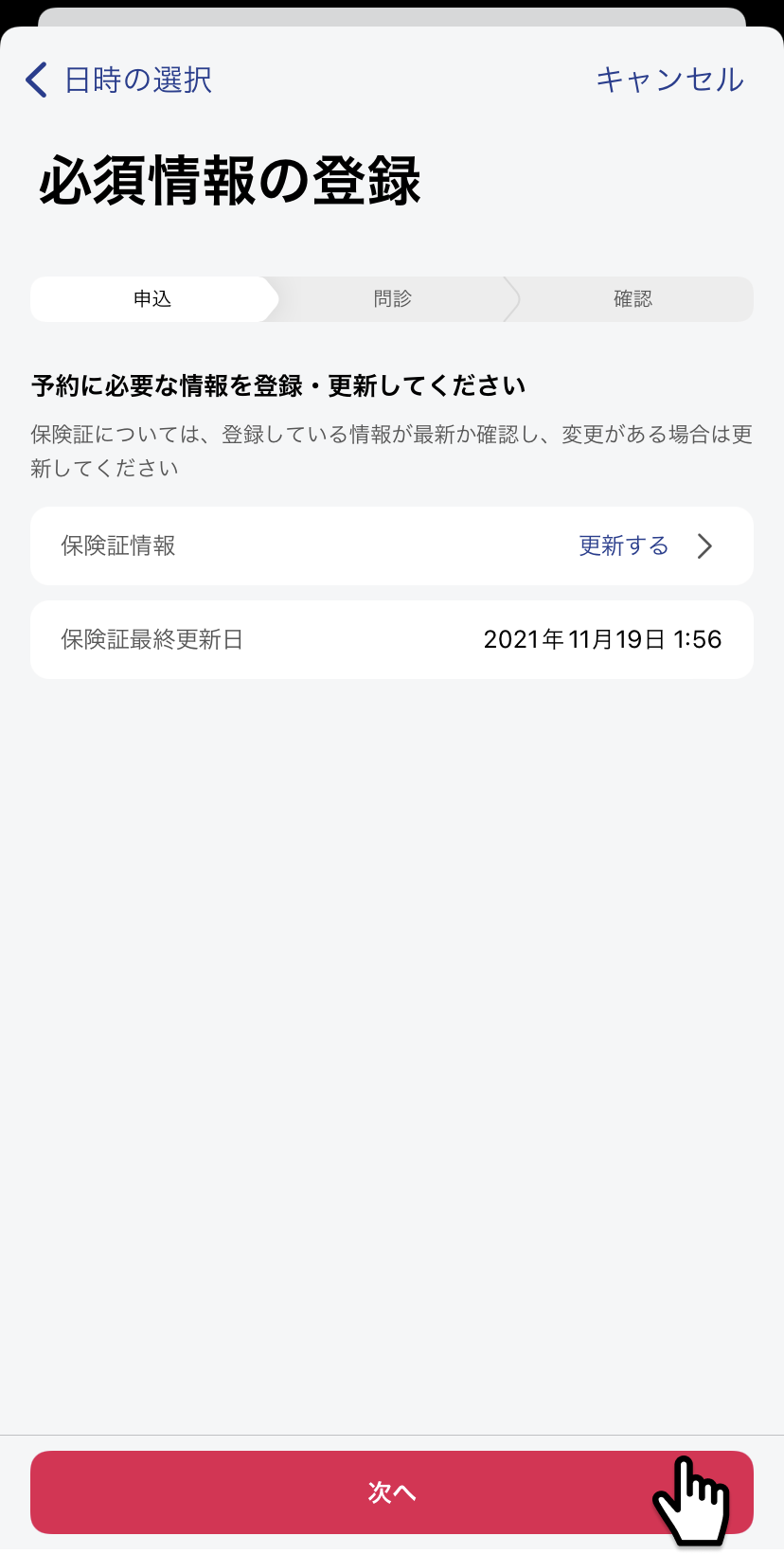Go back to 日時の選択

click(x=118, y=80)
